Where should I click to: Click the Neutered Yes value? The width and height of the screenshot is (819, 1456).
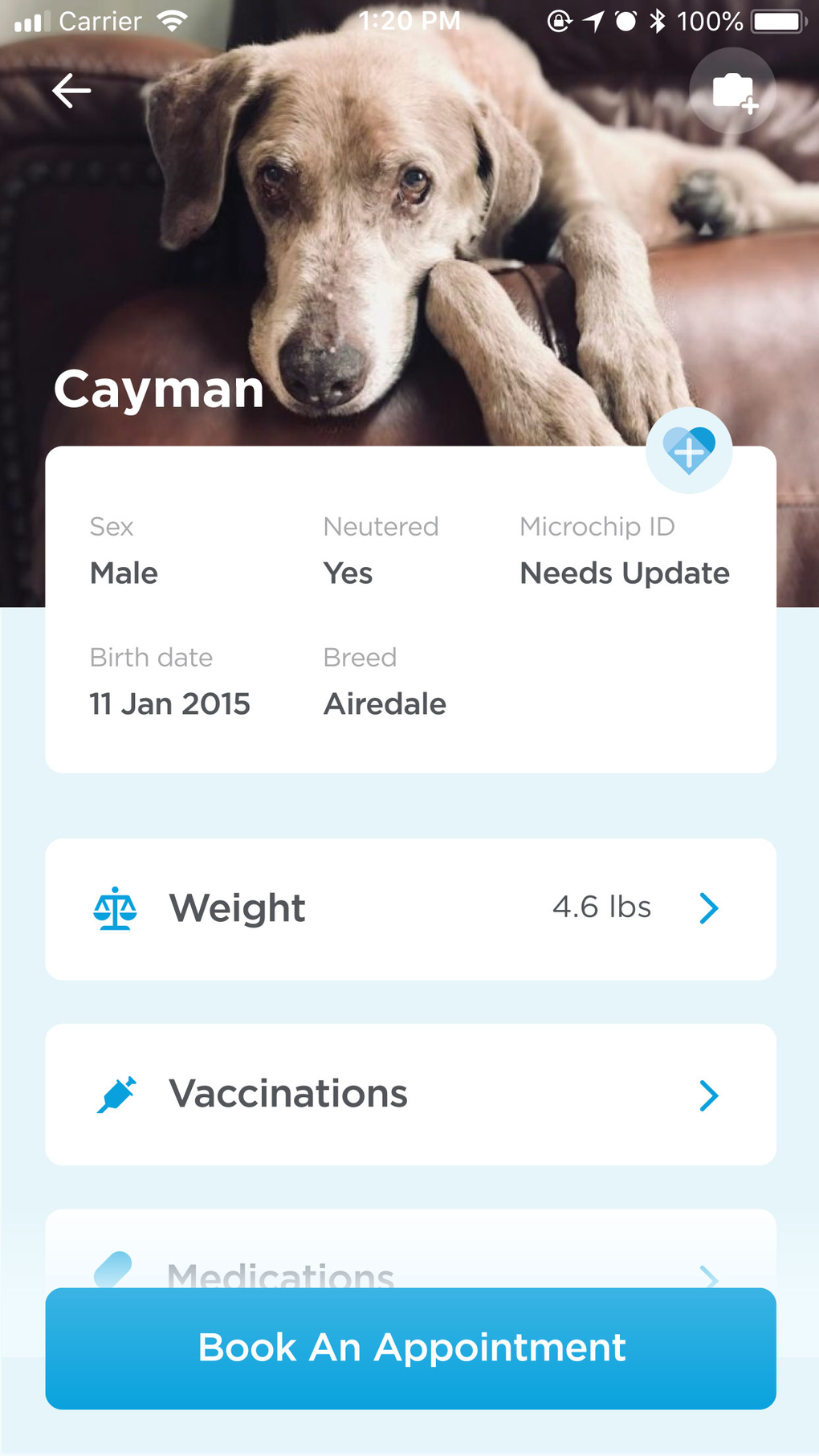(347, 573)
